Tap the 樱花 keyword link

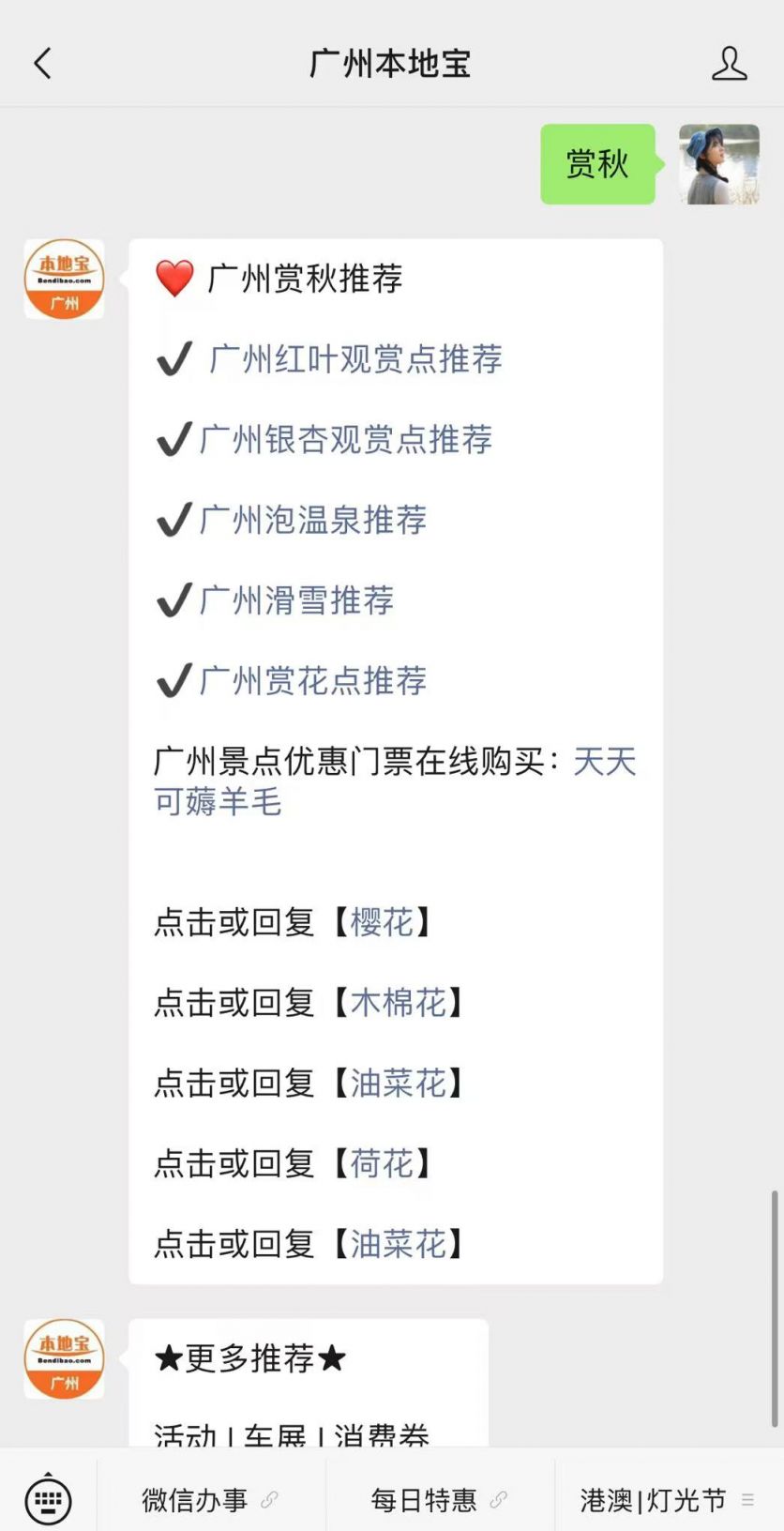[382, 923]
